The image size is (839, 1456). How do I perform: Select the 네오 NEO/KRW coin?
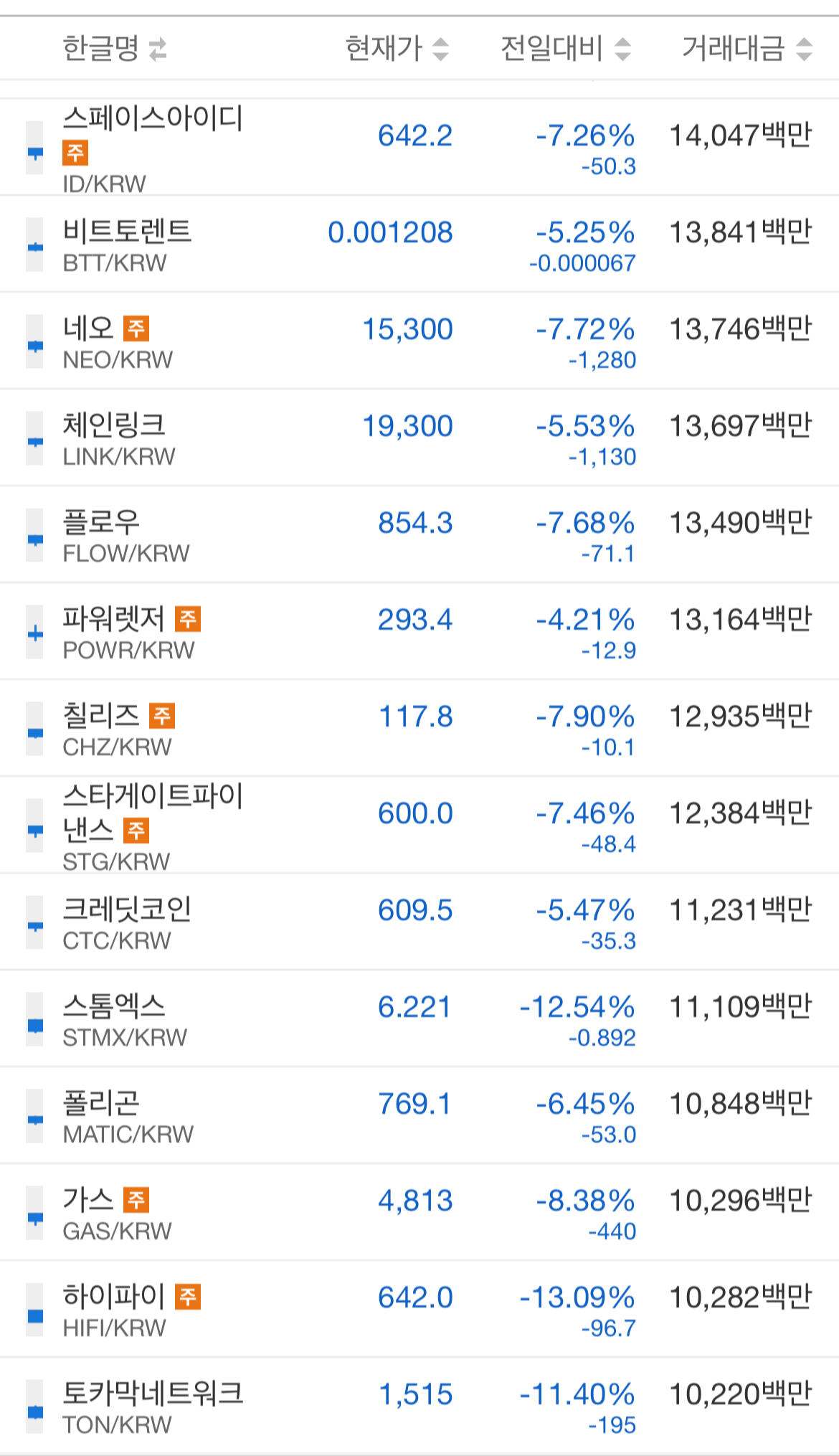419,341
